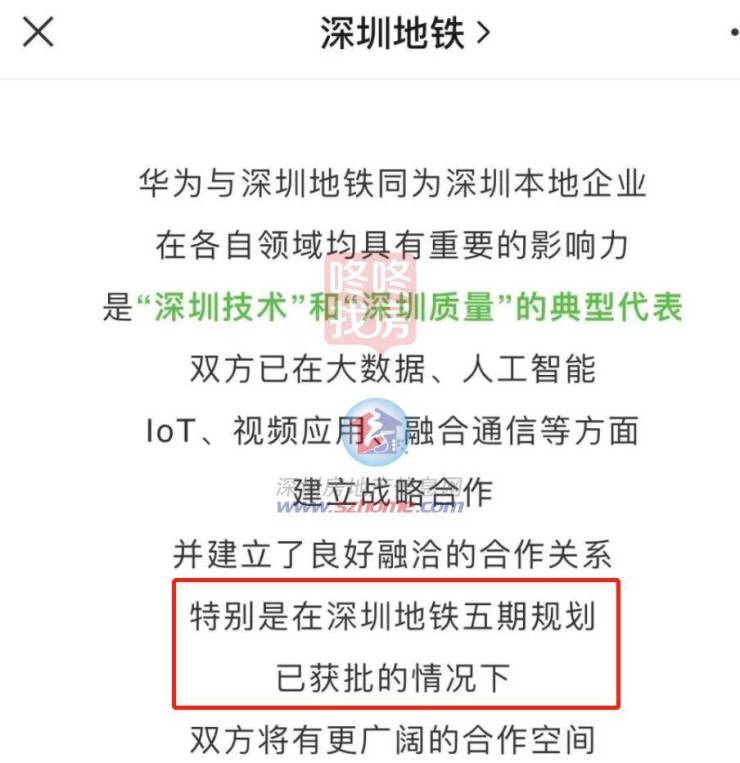Open the overflow menu at top right
Image resolution: width=740 pixels, height=763 pixels.
pyautogui.click(x=733, y=34)
